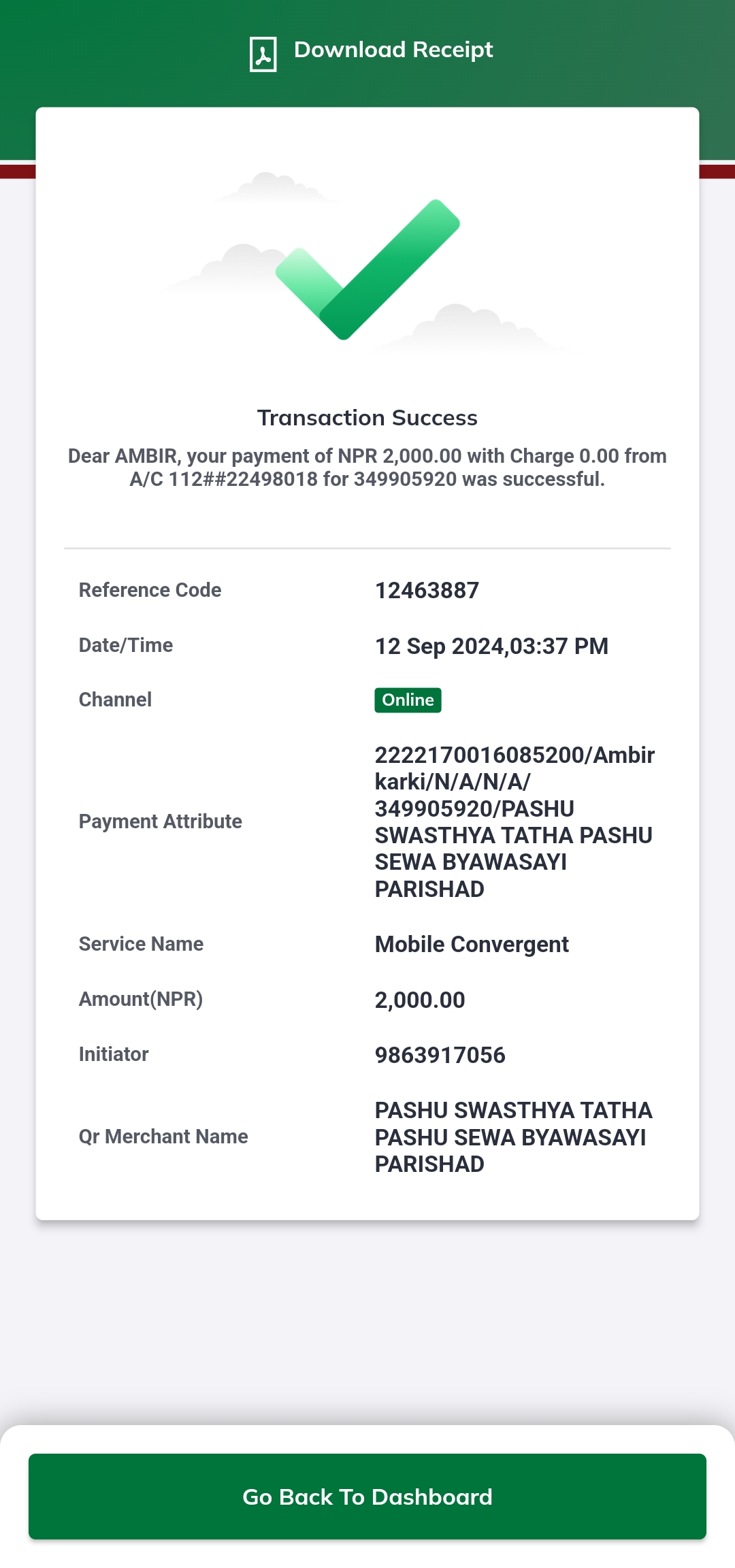Image resolution: width=735 pixels, height=1568 pixels.
Task: Download the transaction receipt
Action: 371,52
